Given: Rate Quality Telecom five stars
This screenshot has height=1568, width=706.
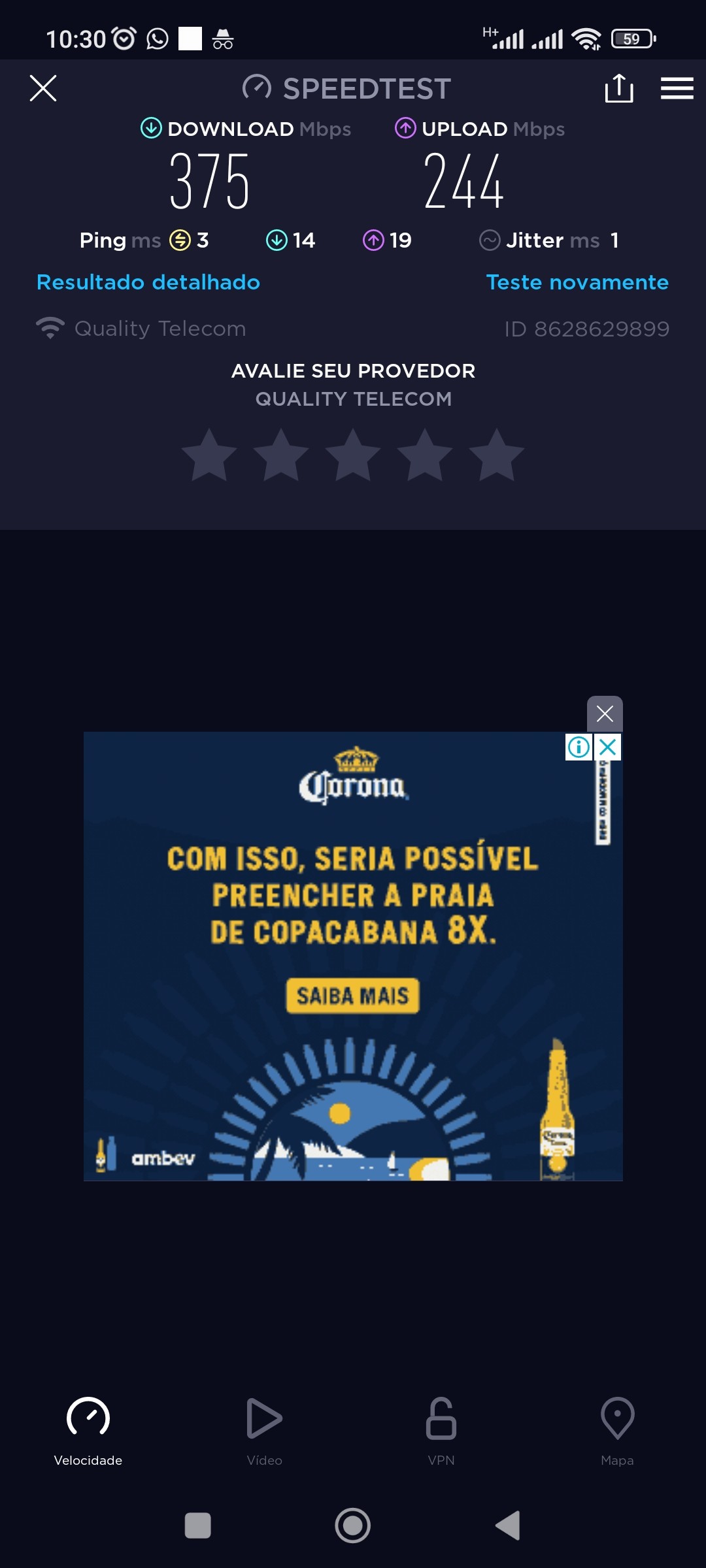Looking at the screenshot, I should pyautogui.click(x=497, y=456).
